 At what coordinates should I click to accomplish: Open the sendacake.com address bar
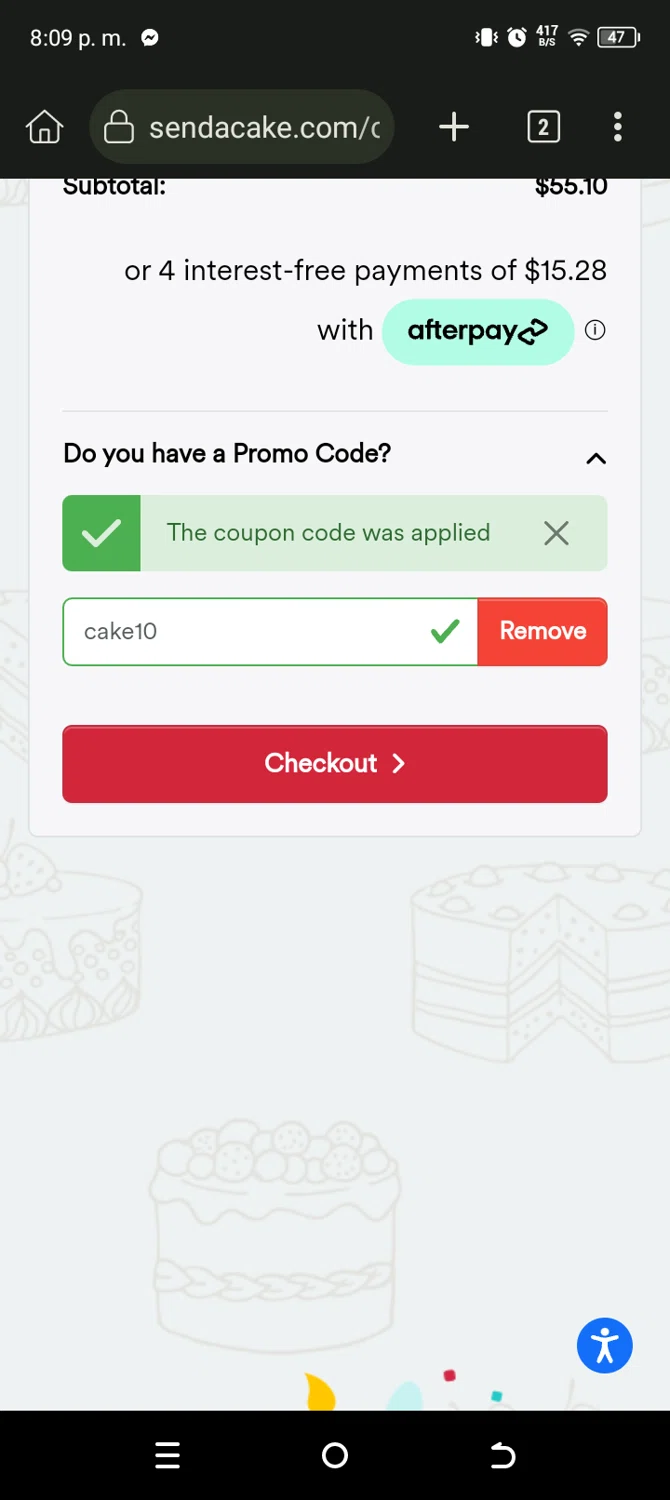(x=242, y=127)
